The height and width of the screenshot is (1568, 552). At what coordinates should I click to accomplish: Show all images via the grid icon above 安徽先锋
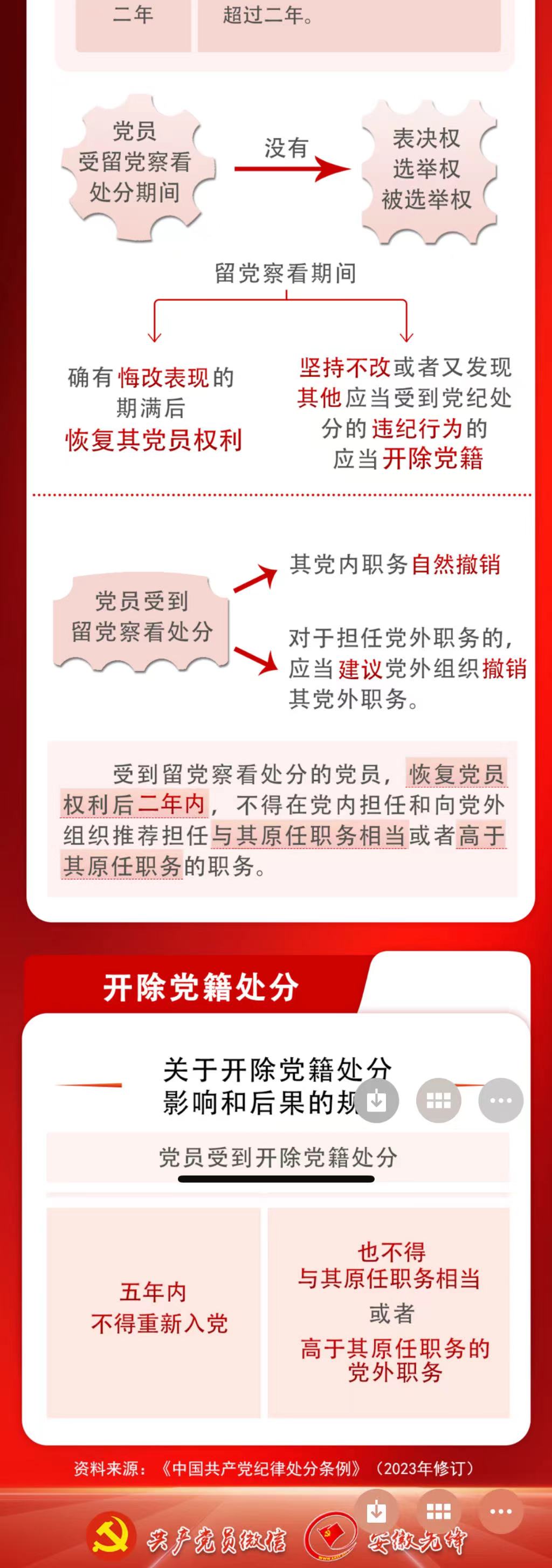pyautogui.click(x=439, y=1511)
